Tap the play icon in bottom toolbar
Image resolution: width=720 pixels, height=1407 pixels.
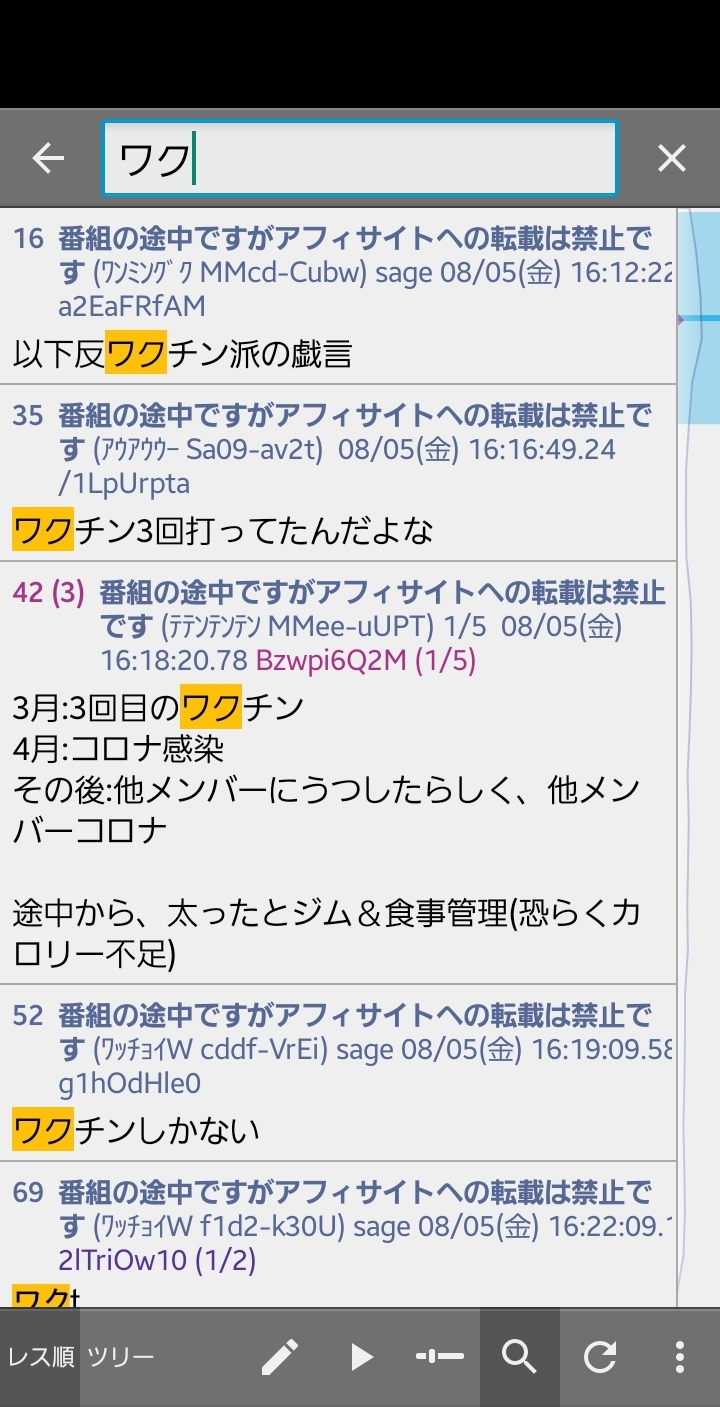coord(361,1357)
